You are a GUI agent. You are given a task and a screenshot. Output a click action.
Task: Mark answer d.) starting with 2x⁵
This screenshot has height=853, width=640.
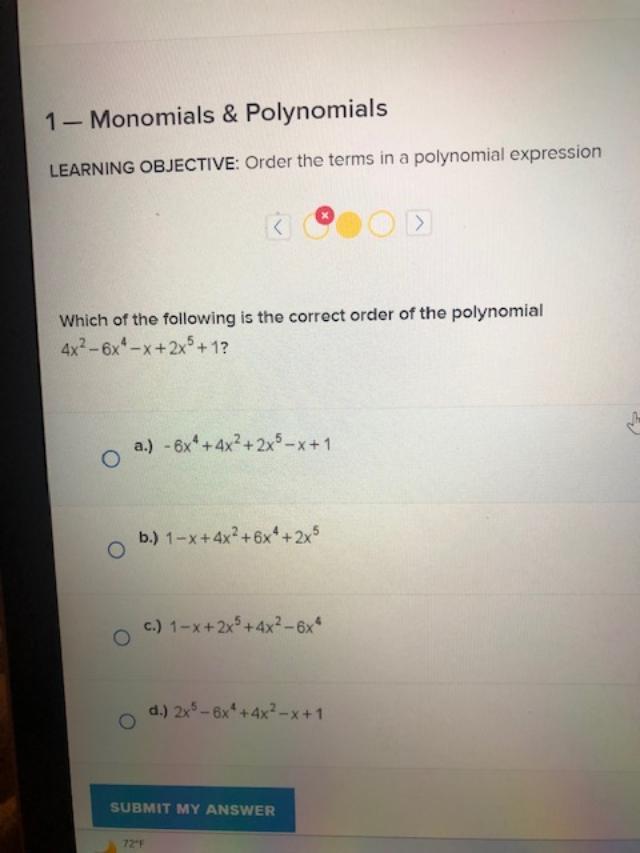point(127,721)
